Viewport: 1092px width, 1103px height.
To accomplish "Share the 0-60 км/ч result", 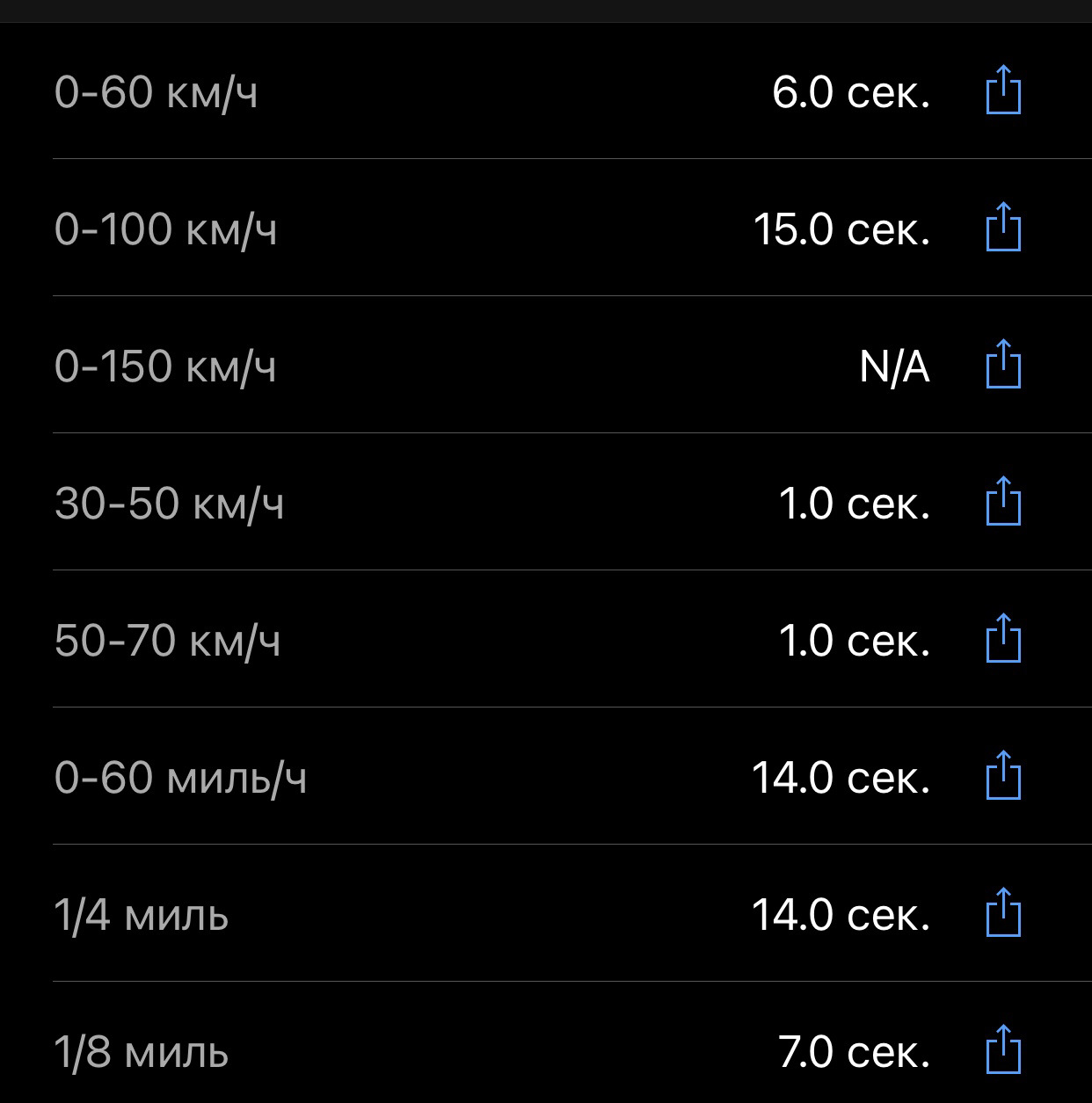I will point(1002,91).
